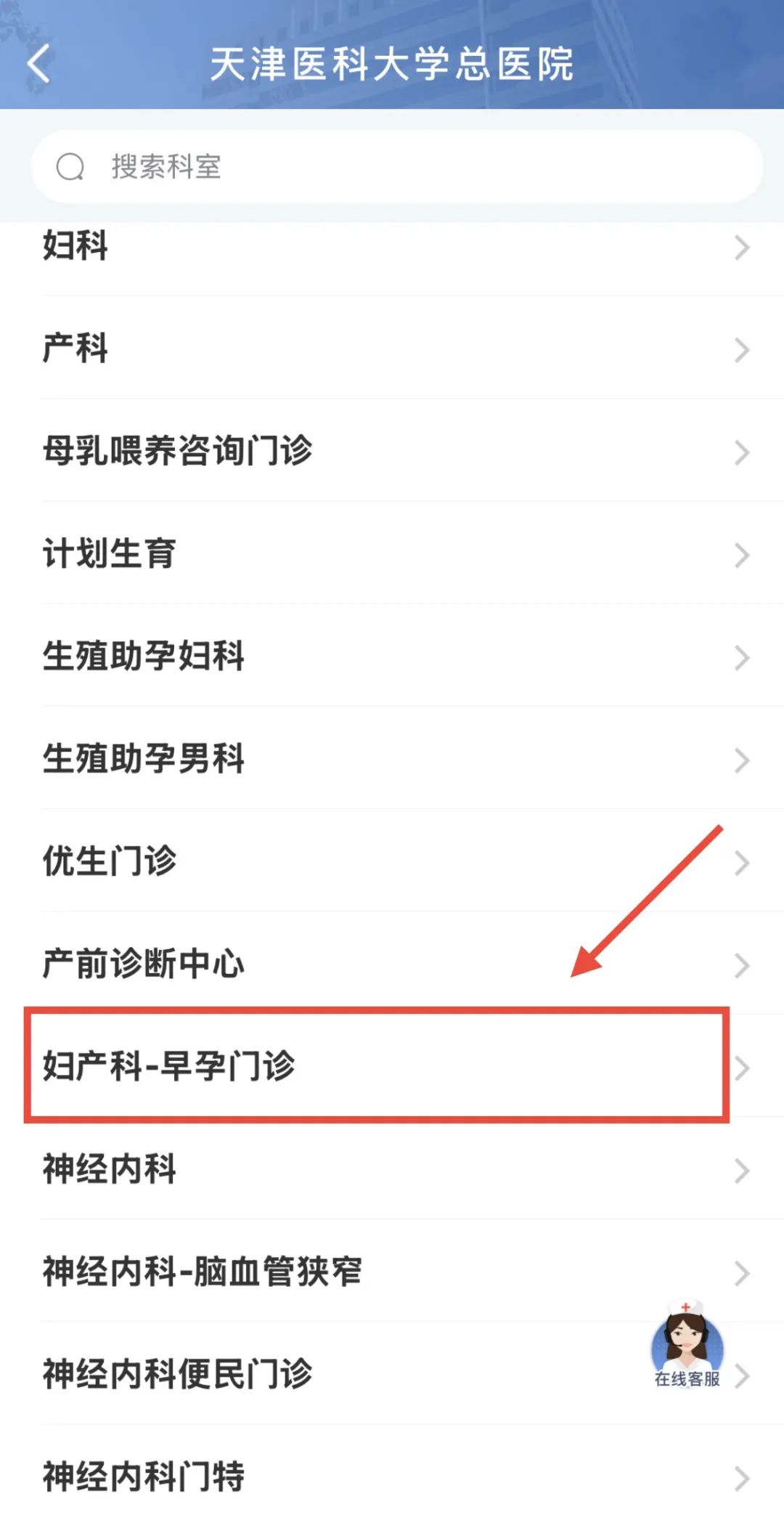Open 优生门诊
The width and height of the screenshot is (784, 1520).
tap(392, 861)
